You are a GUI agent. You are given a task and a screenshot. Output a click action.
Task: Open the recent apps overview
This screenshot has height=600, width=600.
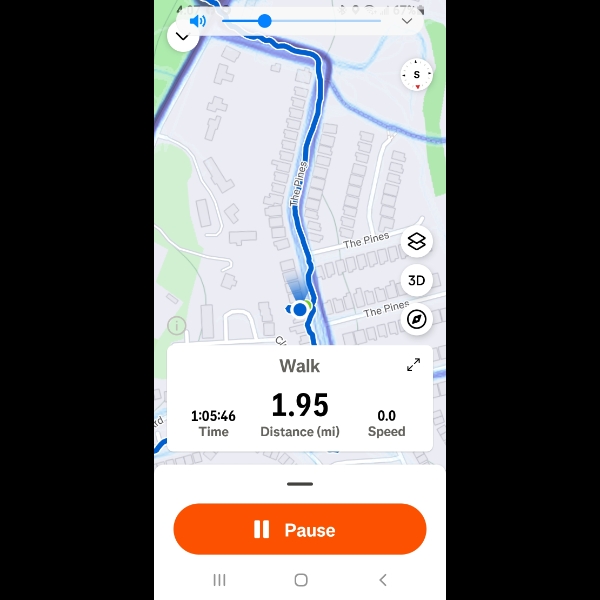219,580
